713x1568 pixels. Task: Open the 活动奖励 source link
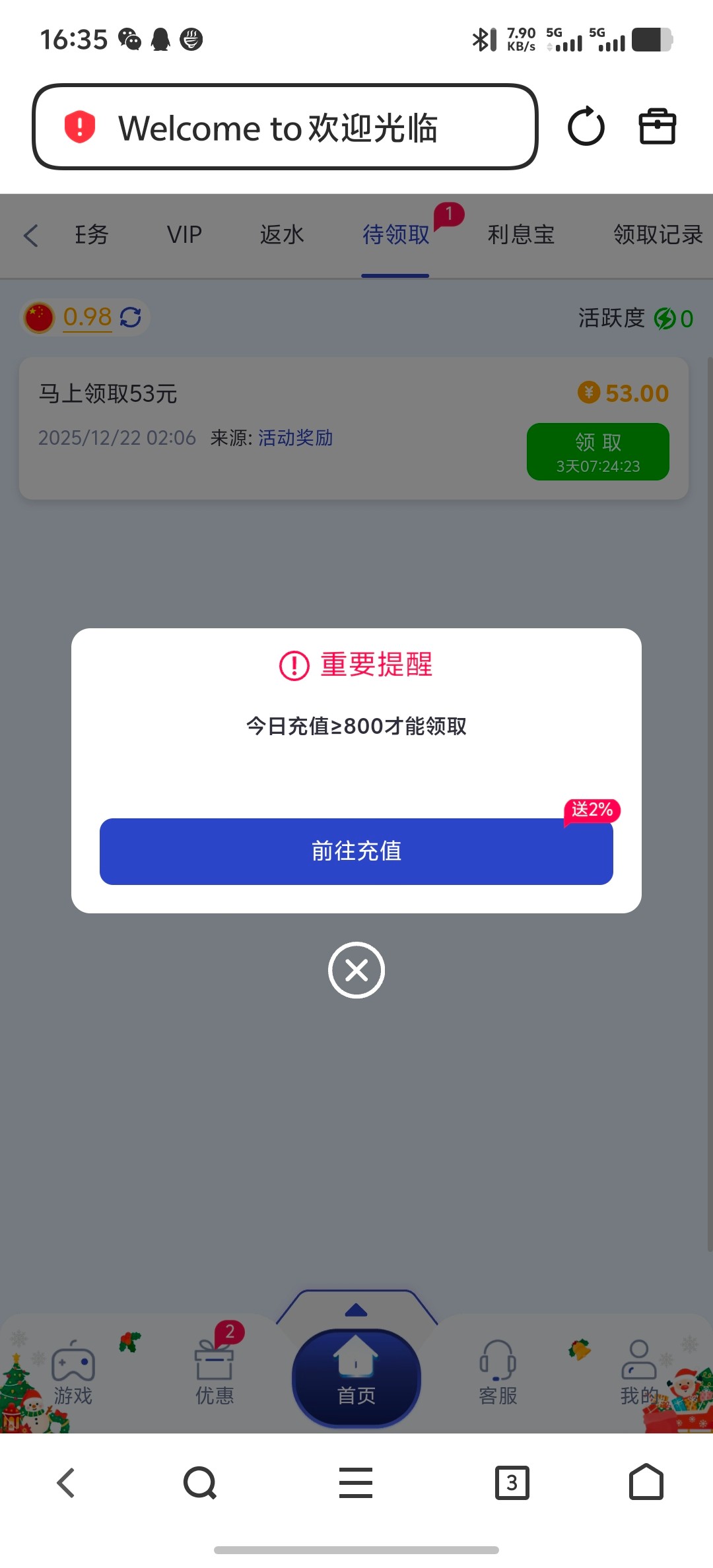[294, 438]
